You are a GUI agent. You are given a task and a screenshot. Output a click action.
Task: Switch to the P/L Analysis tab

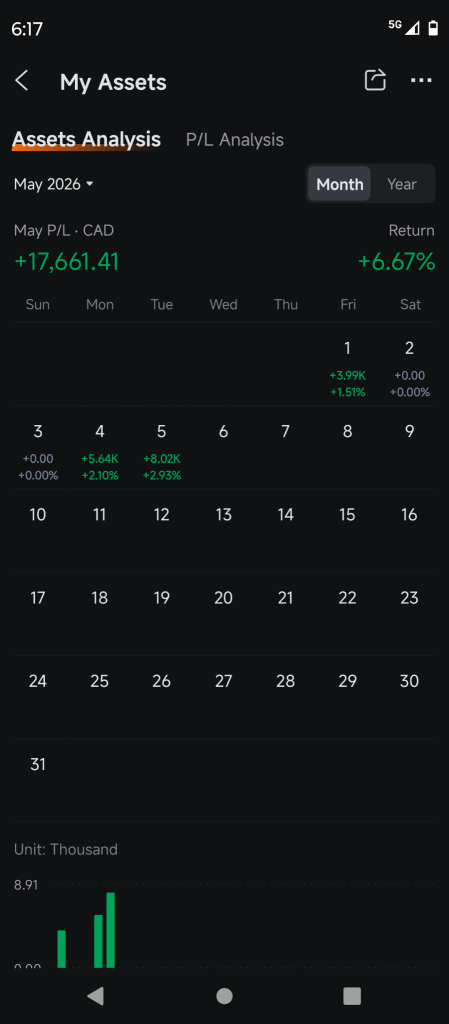click(235, 140)
